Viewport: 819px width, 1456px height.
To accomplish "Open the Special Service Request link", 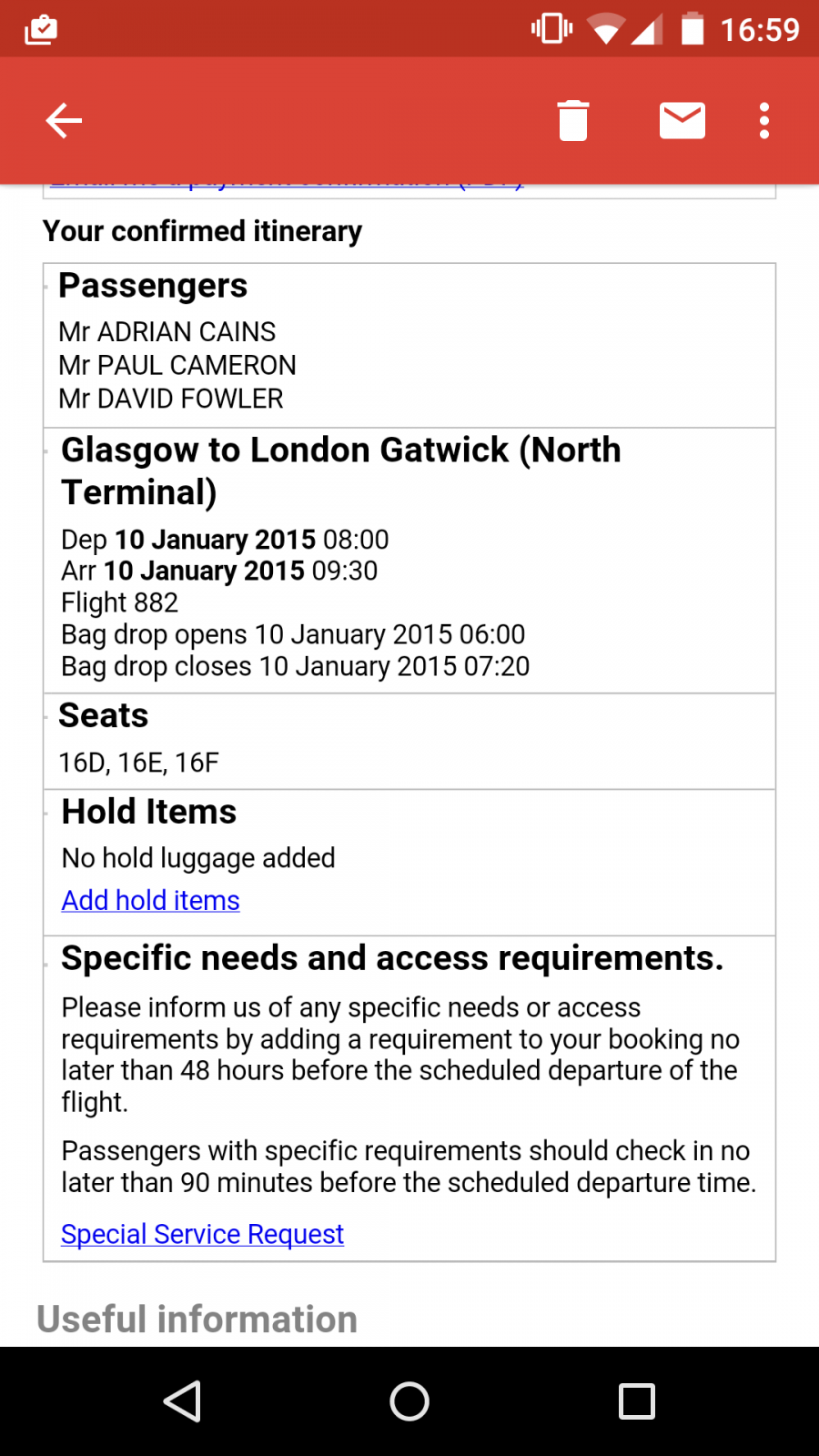I will (203, 1234).
